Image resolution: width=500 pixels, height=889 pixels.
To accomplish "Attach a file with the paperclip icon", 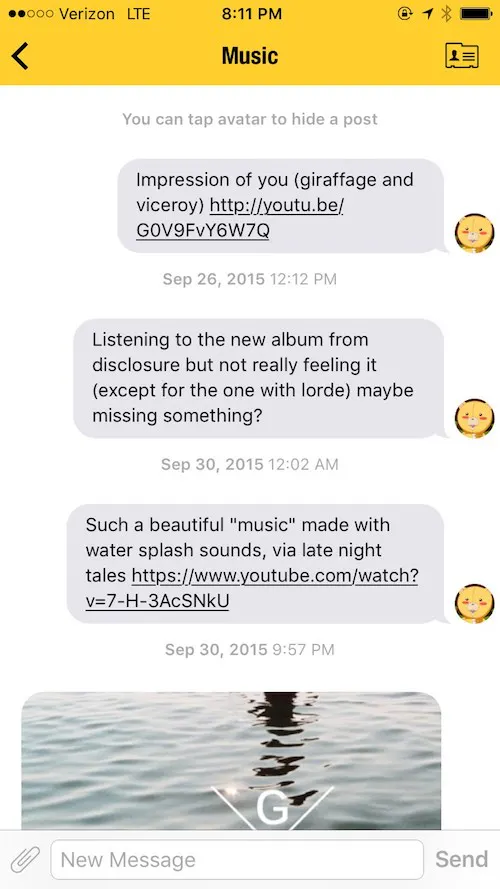I will [x=25, y=860].
